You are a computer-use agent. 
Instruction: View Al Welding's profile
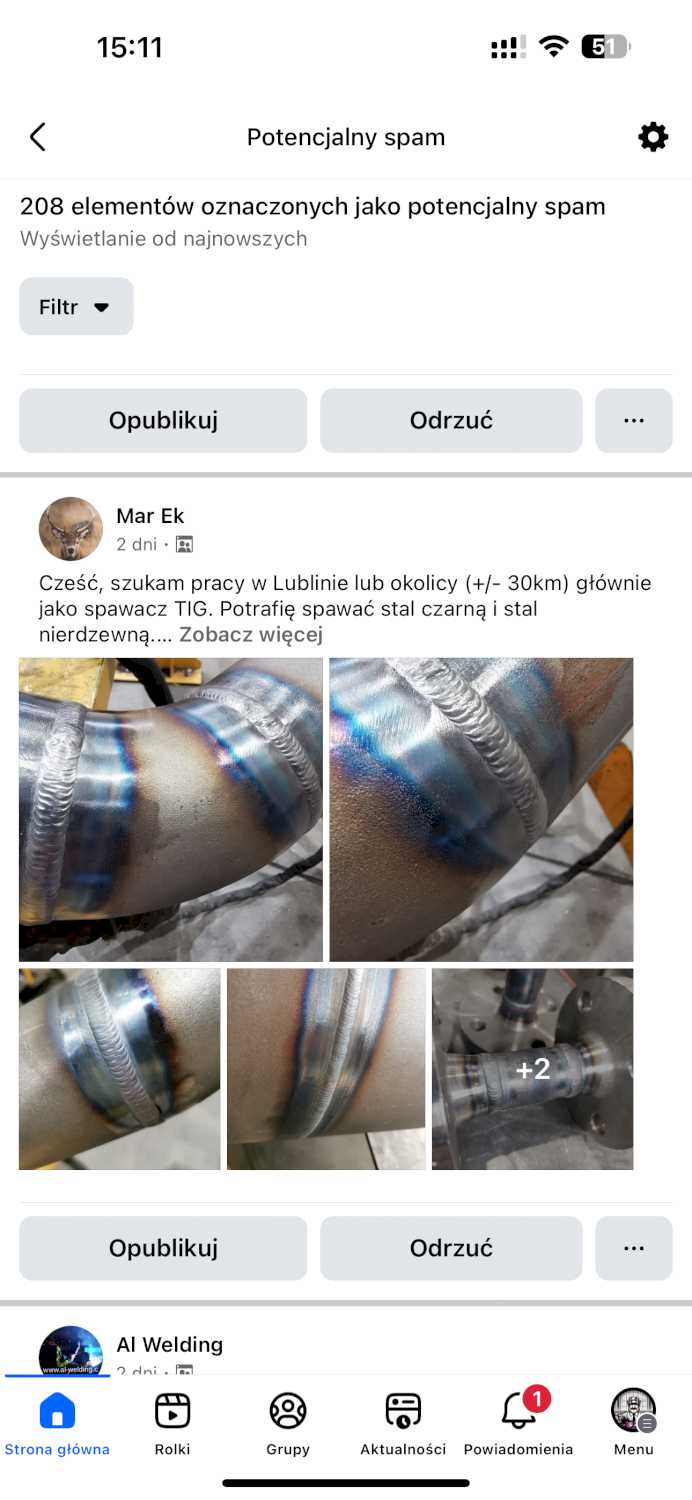[169, 1344]
